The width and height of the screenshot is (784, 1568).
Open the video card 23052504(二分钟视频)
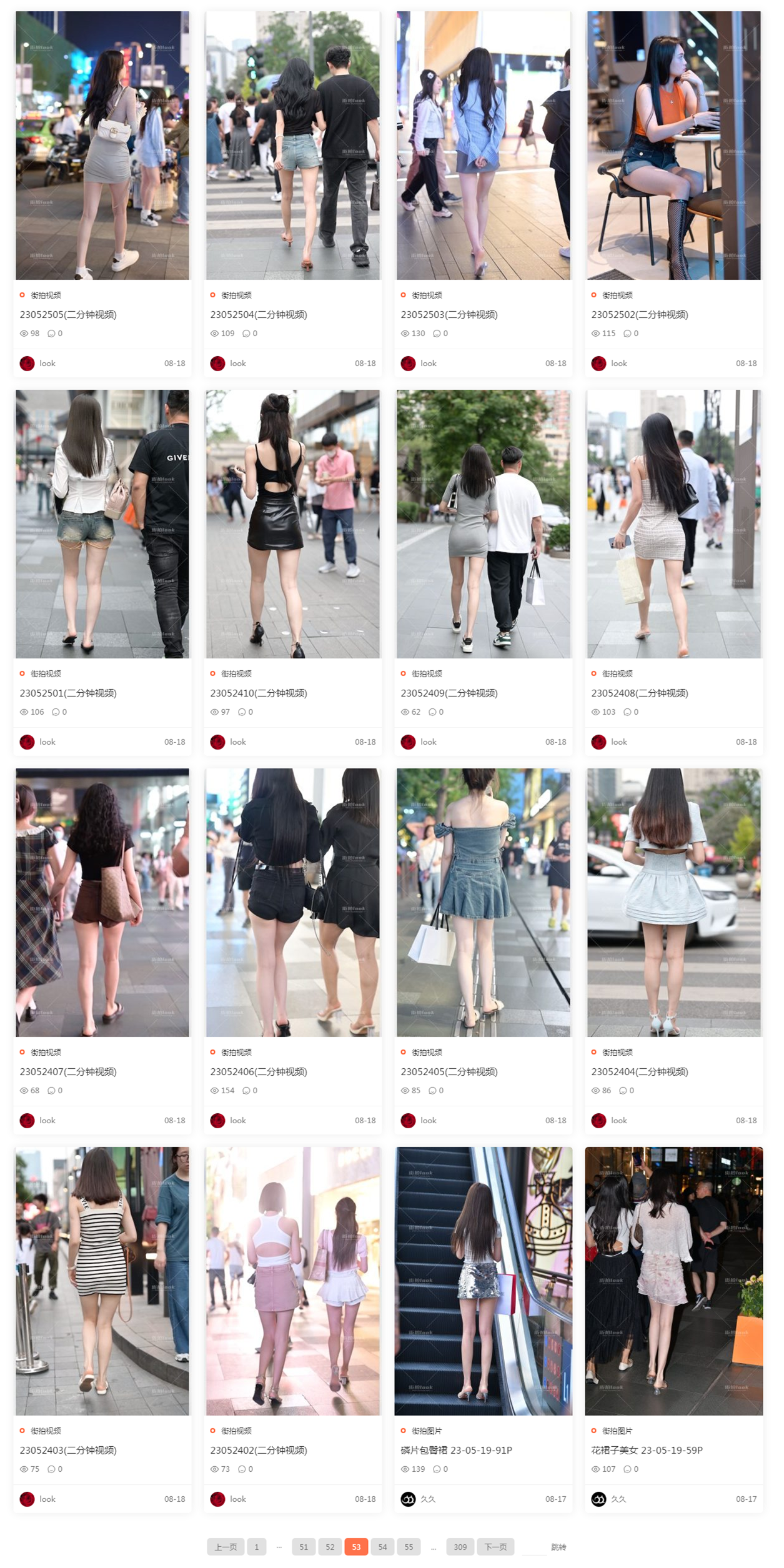[x=259, y=314]
